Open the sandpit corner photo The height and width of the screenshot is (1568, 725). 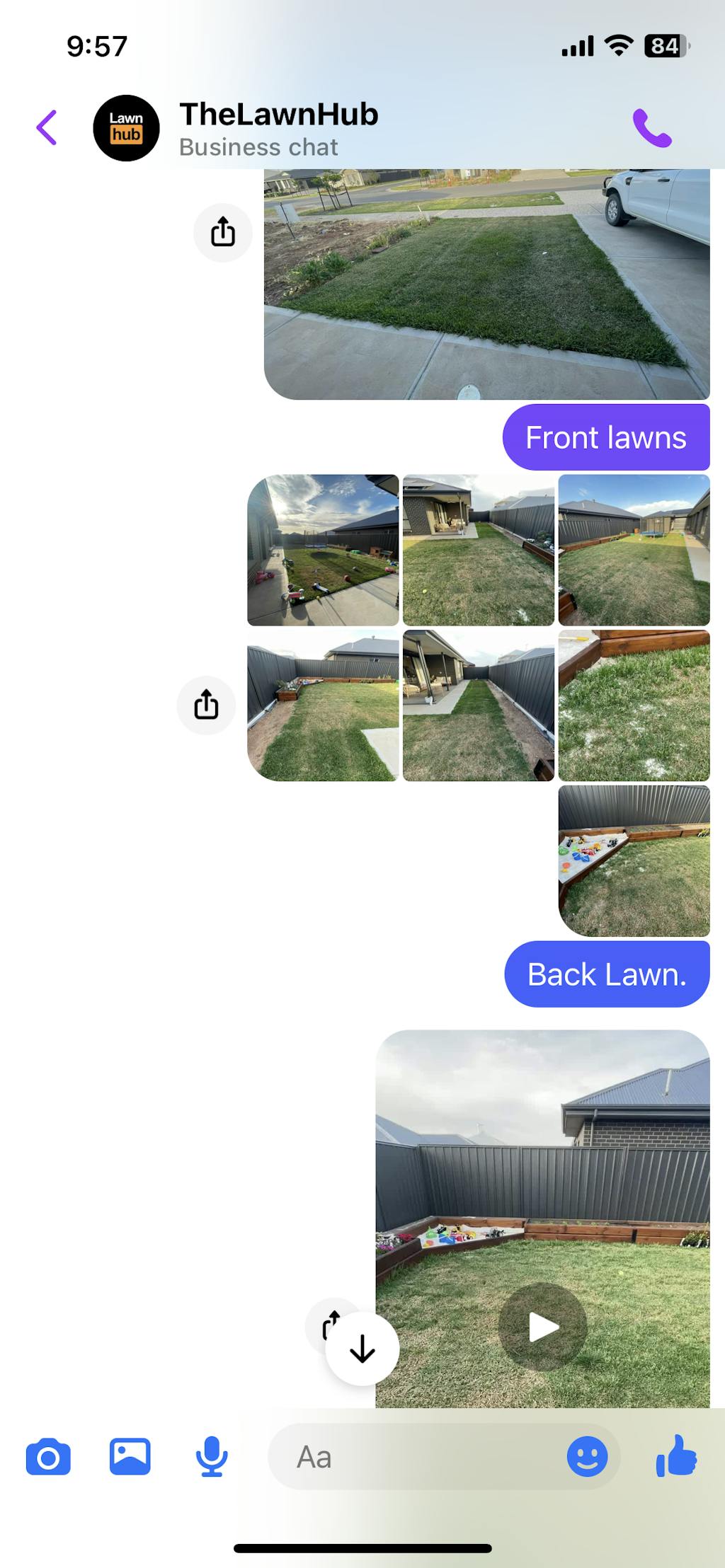[634, 860]
